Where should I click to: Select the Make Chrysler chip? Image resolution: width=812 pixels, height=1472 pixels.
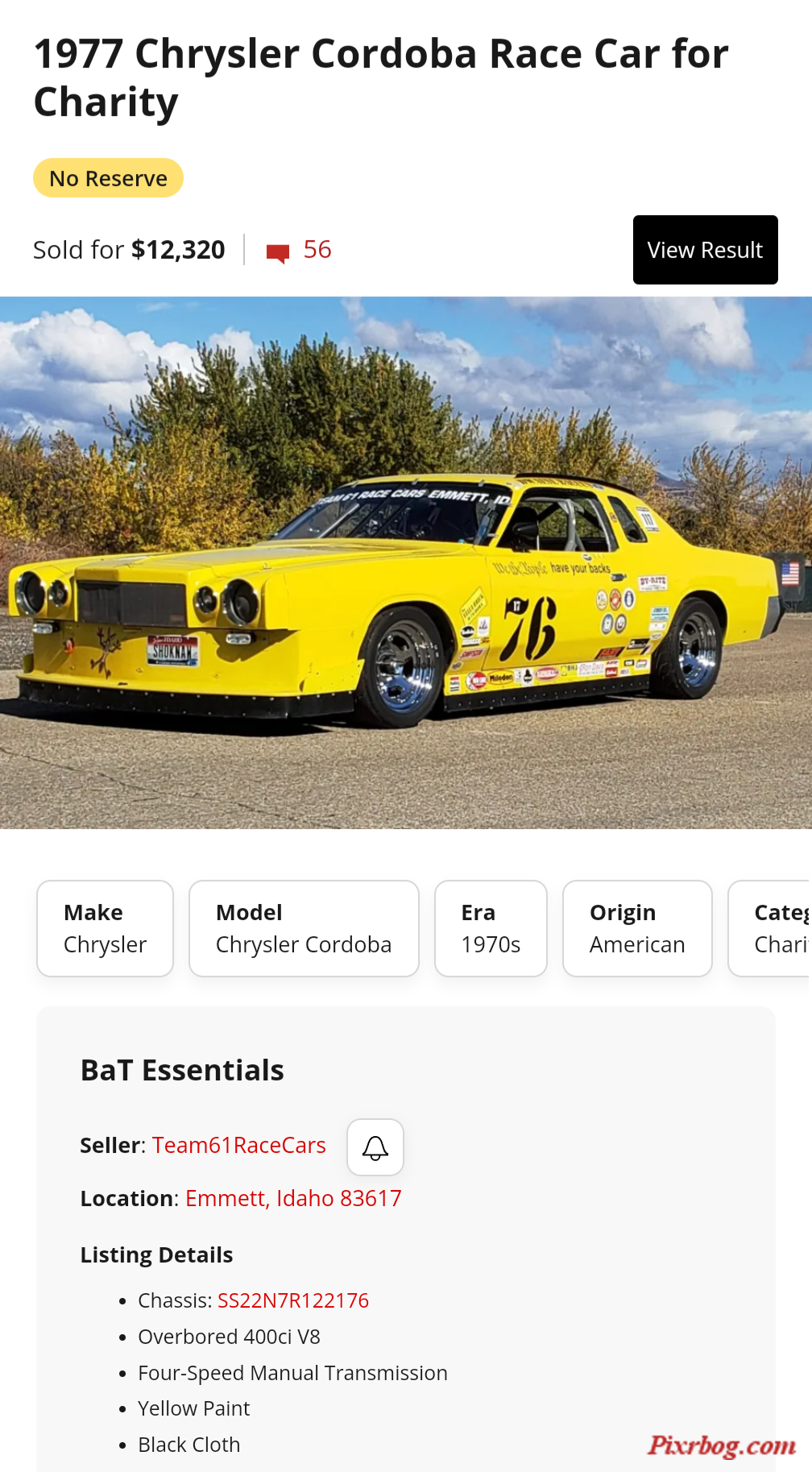click(x=105, y=928)
